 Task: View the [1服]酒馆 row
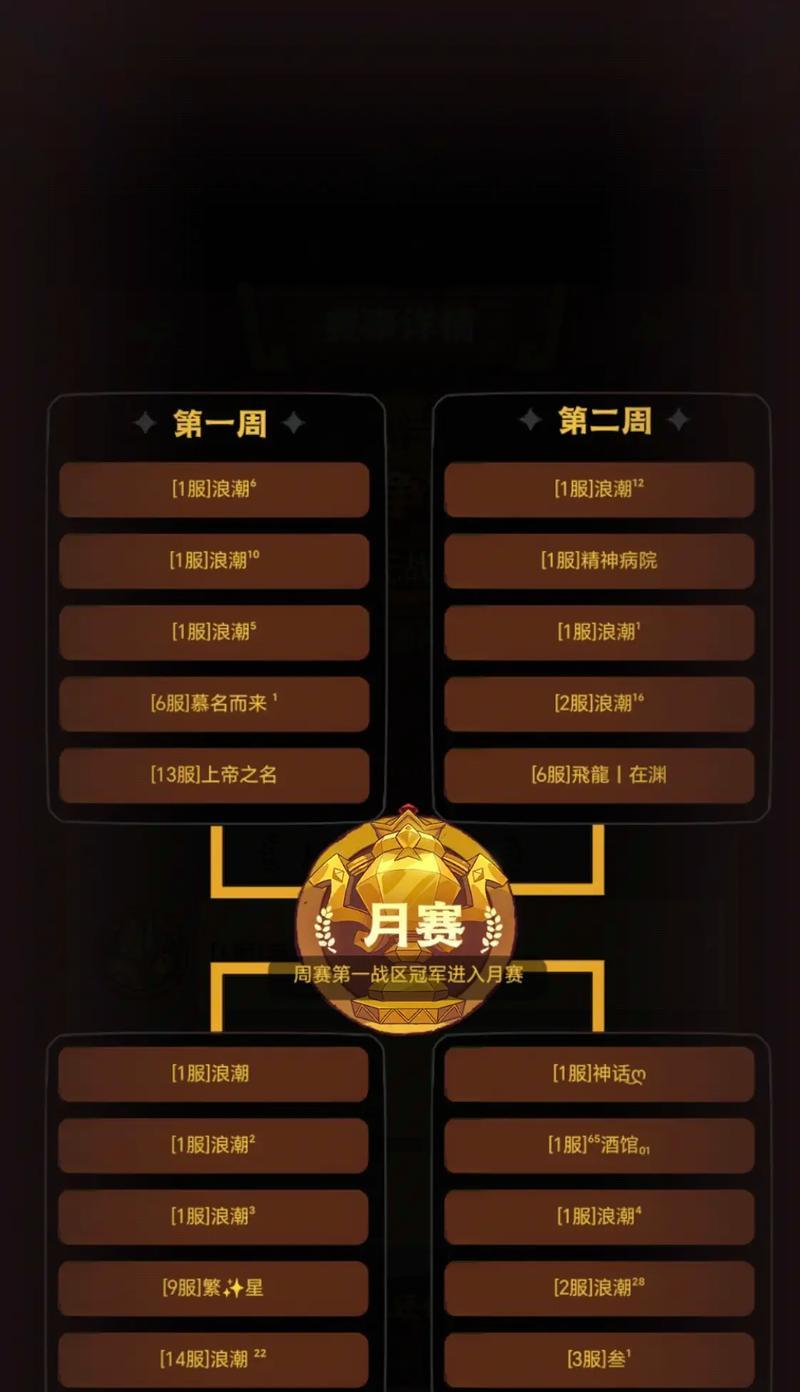click(x=599, y=1145)
